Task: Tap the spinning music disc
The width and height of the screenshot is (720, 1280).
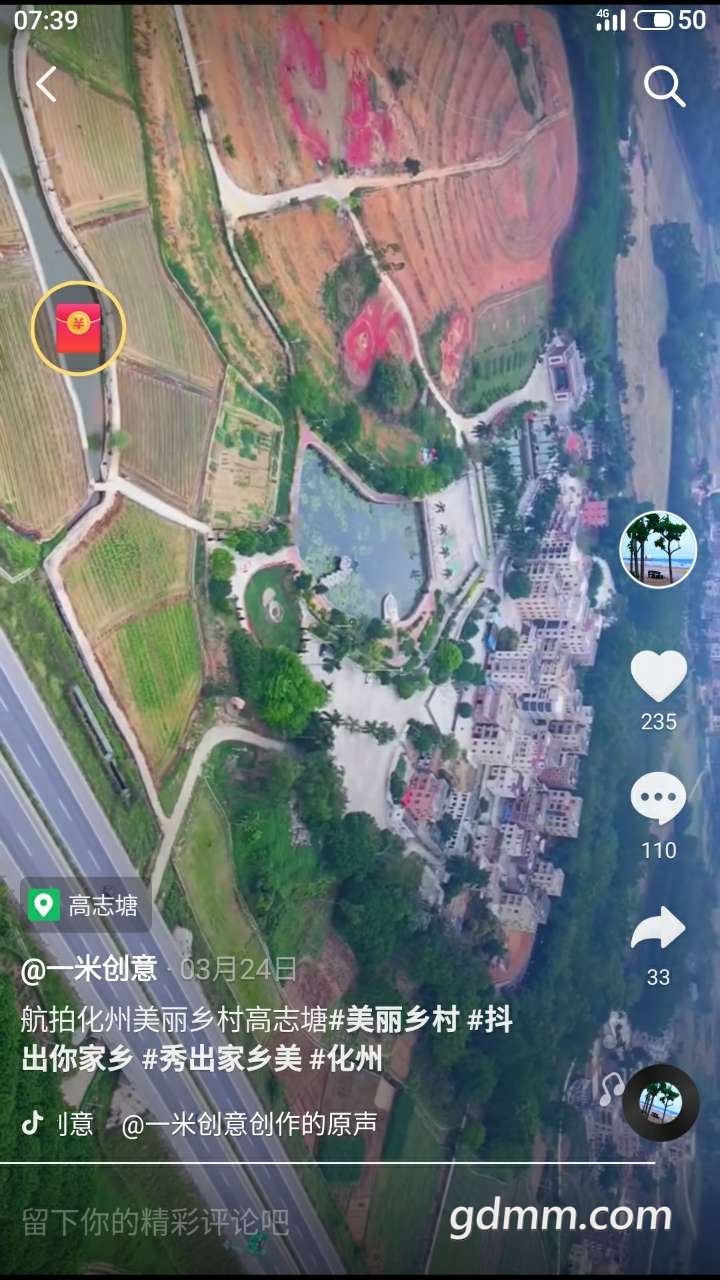Action: [660, 1103]
